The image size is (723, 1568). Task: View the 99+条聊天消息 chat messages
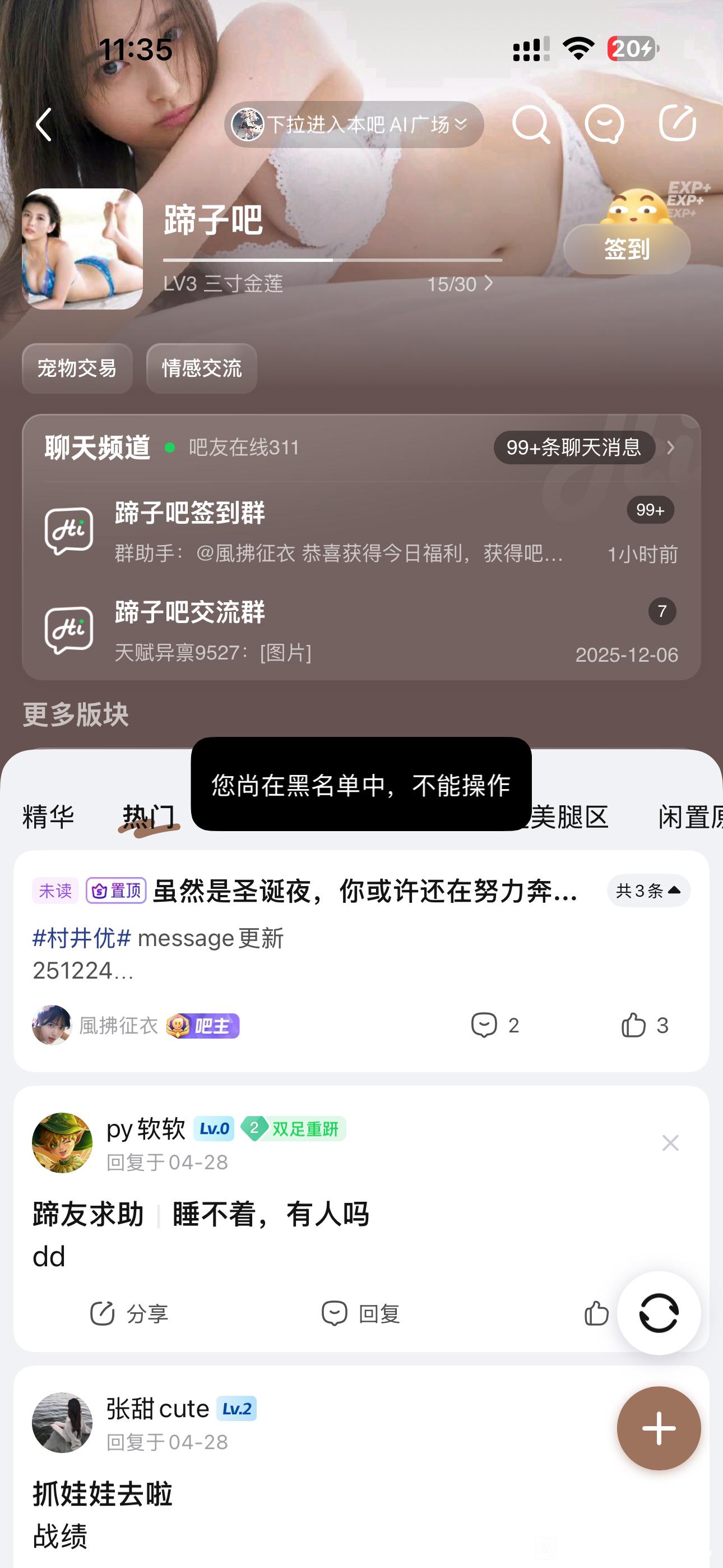[x=574, y=448]
